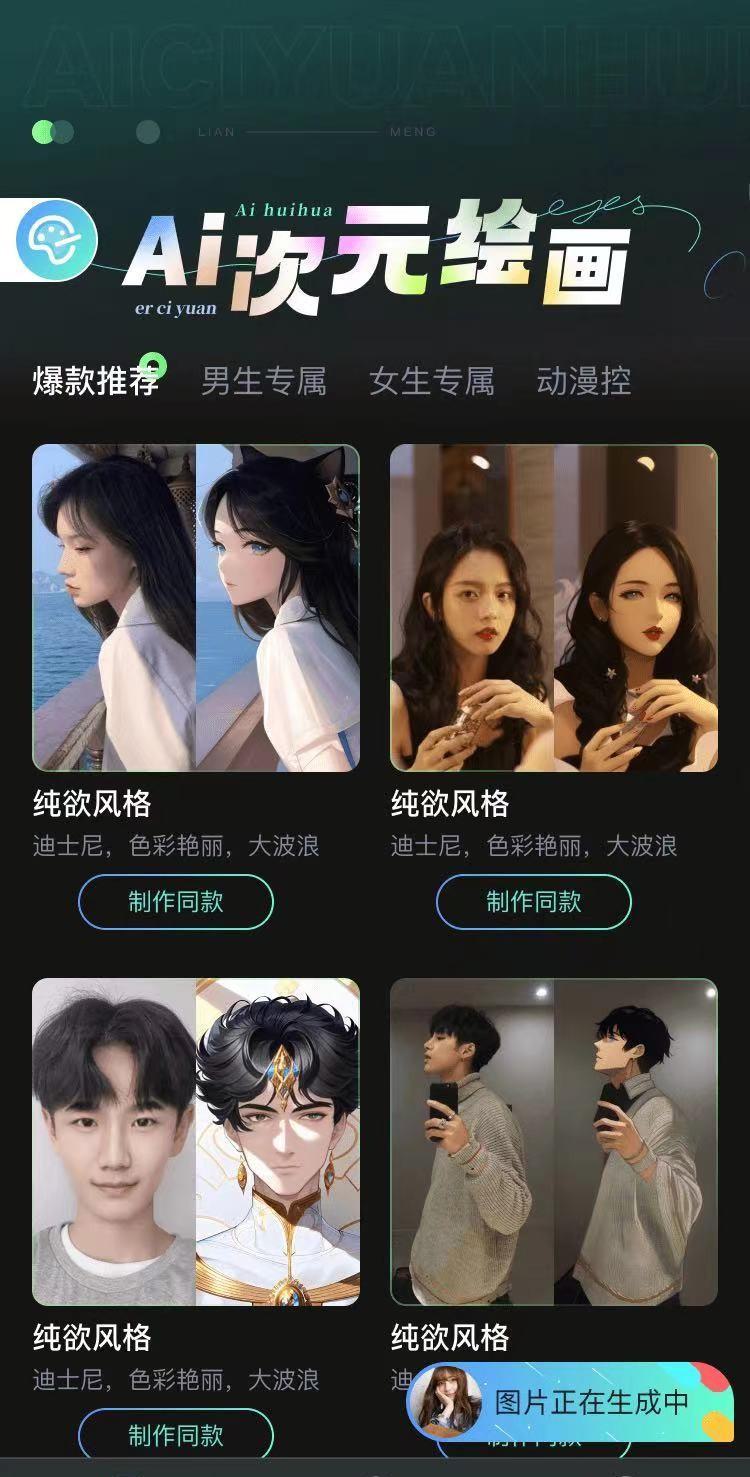Select the 爆款推荐 tab
The width and height of the screenshot is (750, 1477).
pyautogui.click(x=96, y=381)
